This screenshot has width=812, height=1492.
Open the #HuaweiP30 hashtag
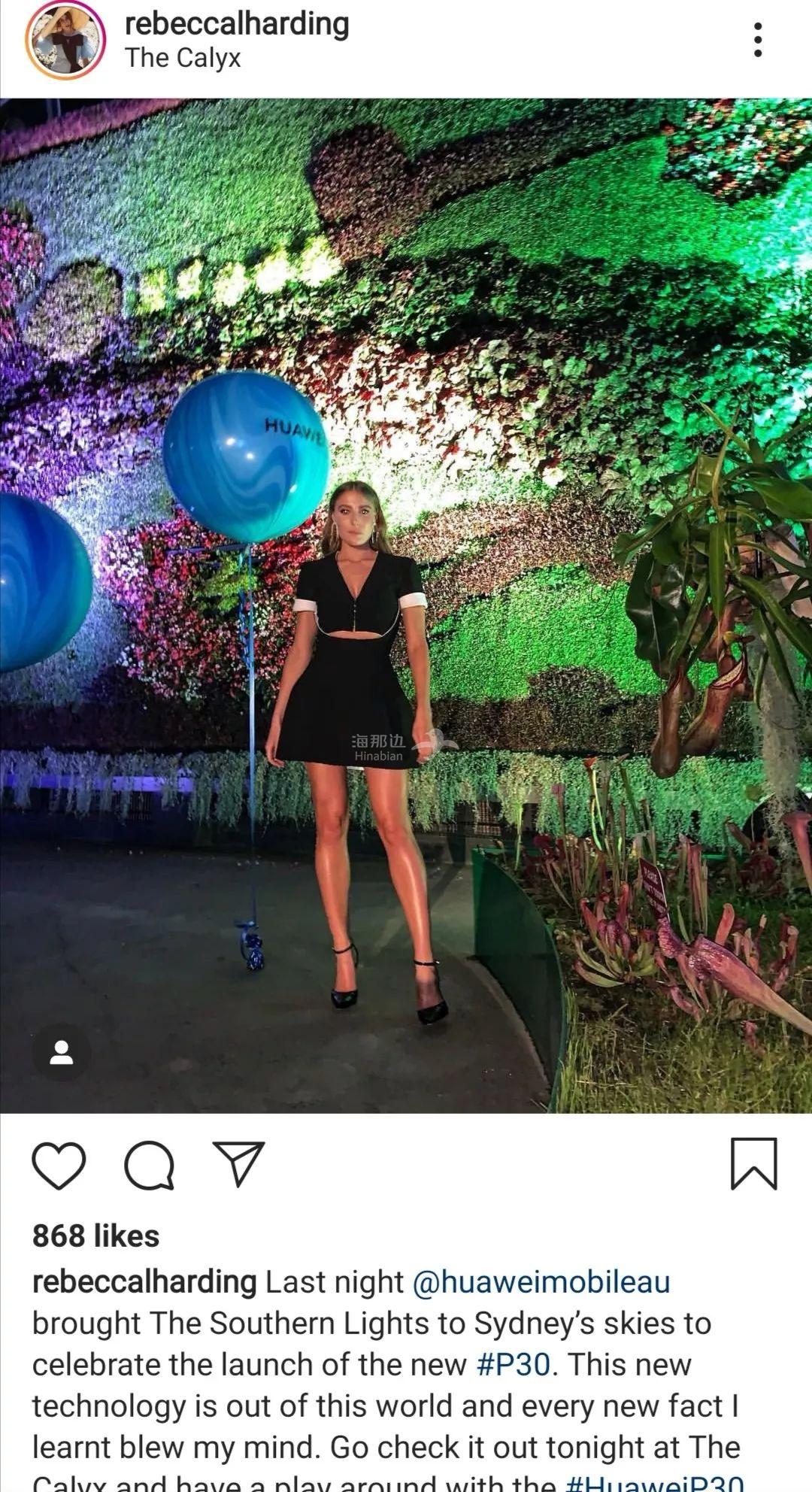click(653, 1484)
